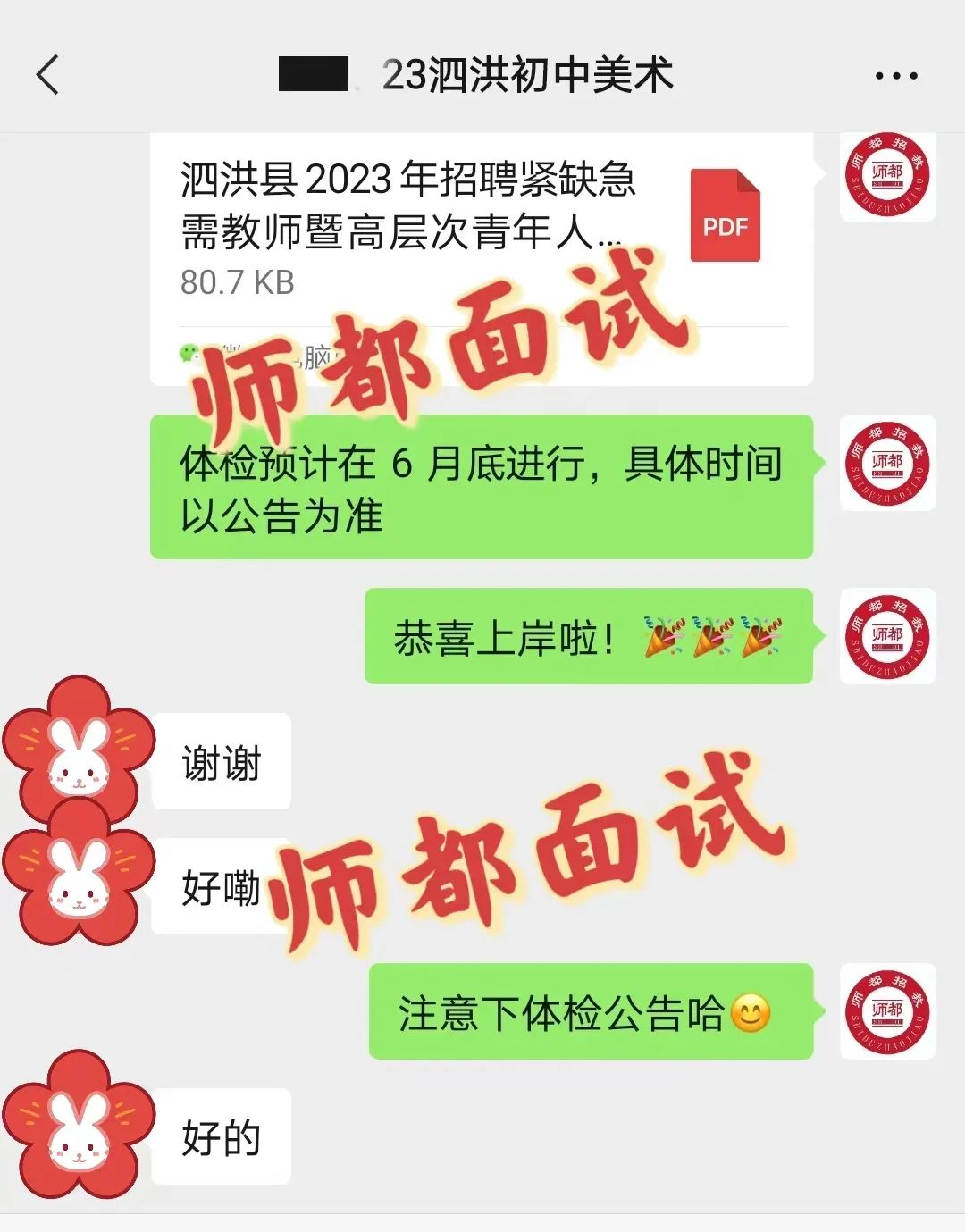Go back from the chat
The width and height of the screenshot is (965, 1232).
(x=48, y=74)
